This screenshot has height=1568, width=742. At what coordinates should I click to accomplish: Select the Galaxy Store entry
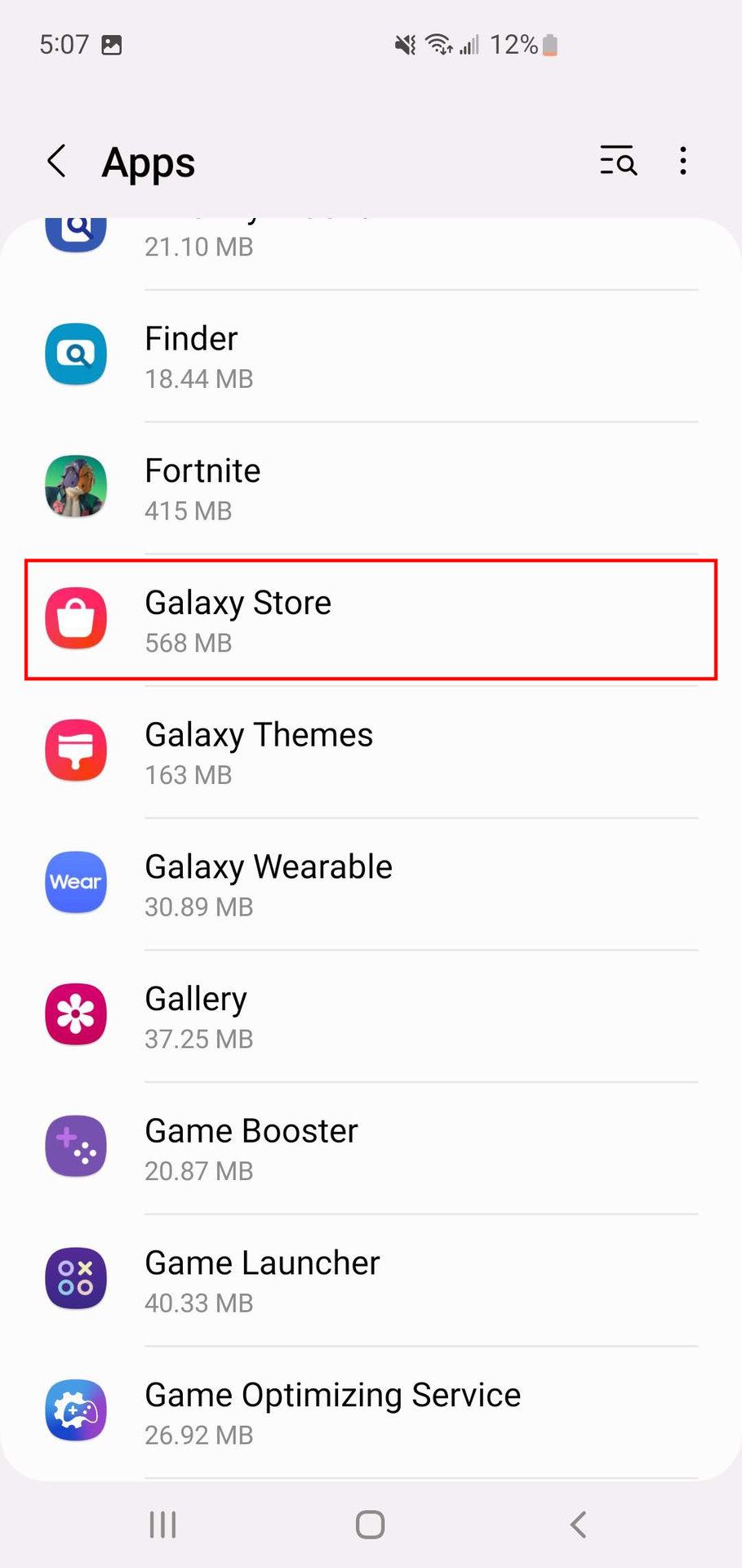click(x=371, y=621)
